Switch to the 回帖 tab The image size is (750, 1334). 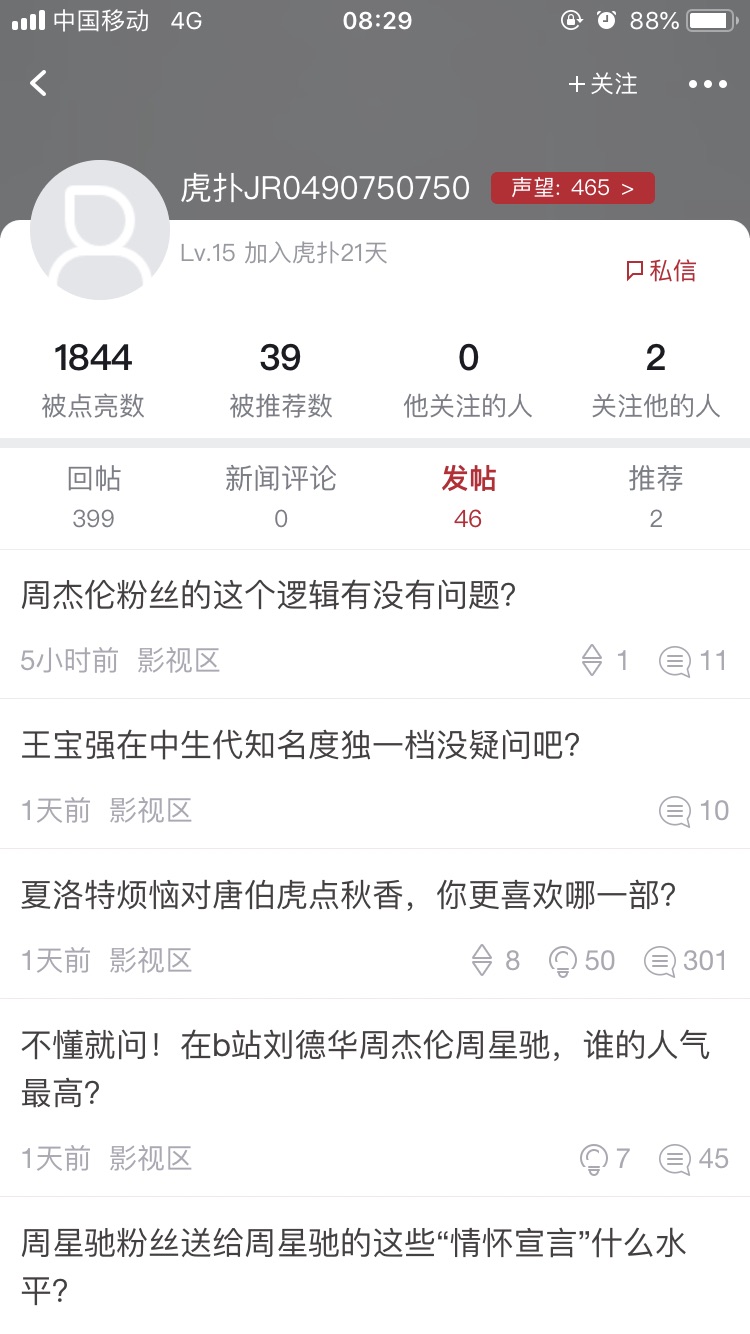pos(93,497)
